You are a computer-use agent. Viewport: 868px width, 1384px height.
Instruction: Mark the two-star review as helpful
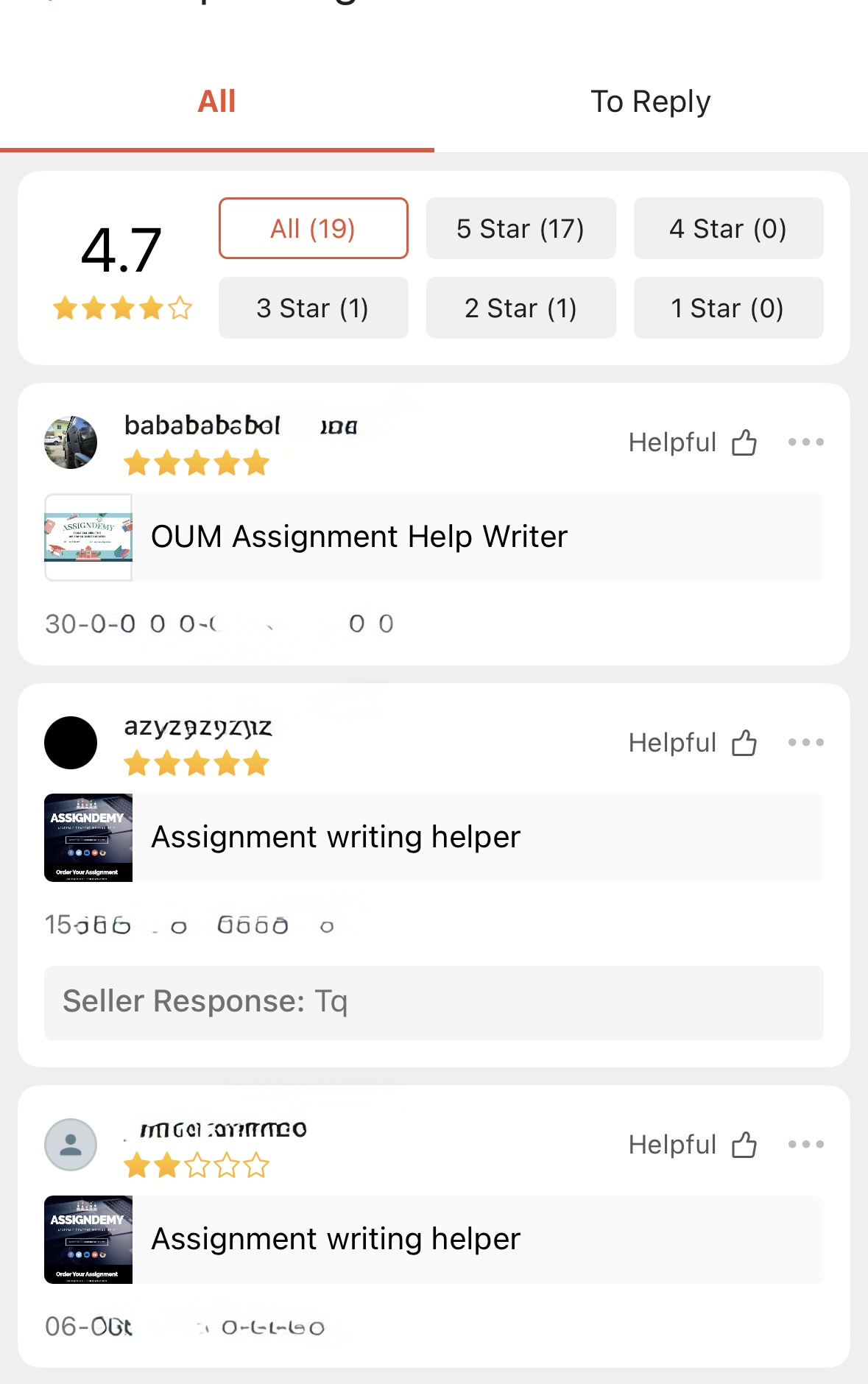[x=692, y=1145]
